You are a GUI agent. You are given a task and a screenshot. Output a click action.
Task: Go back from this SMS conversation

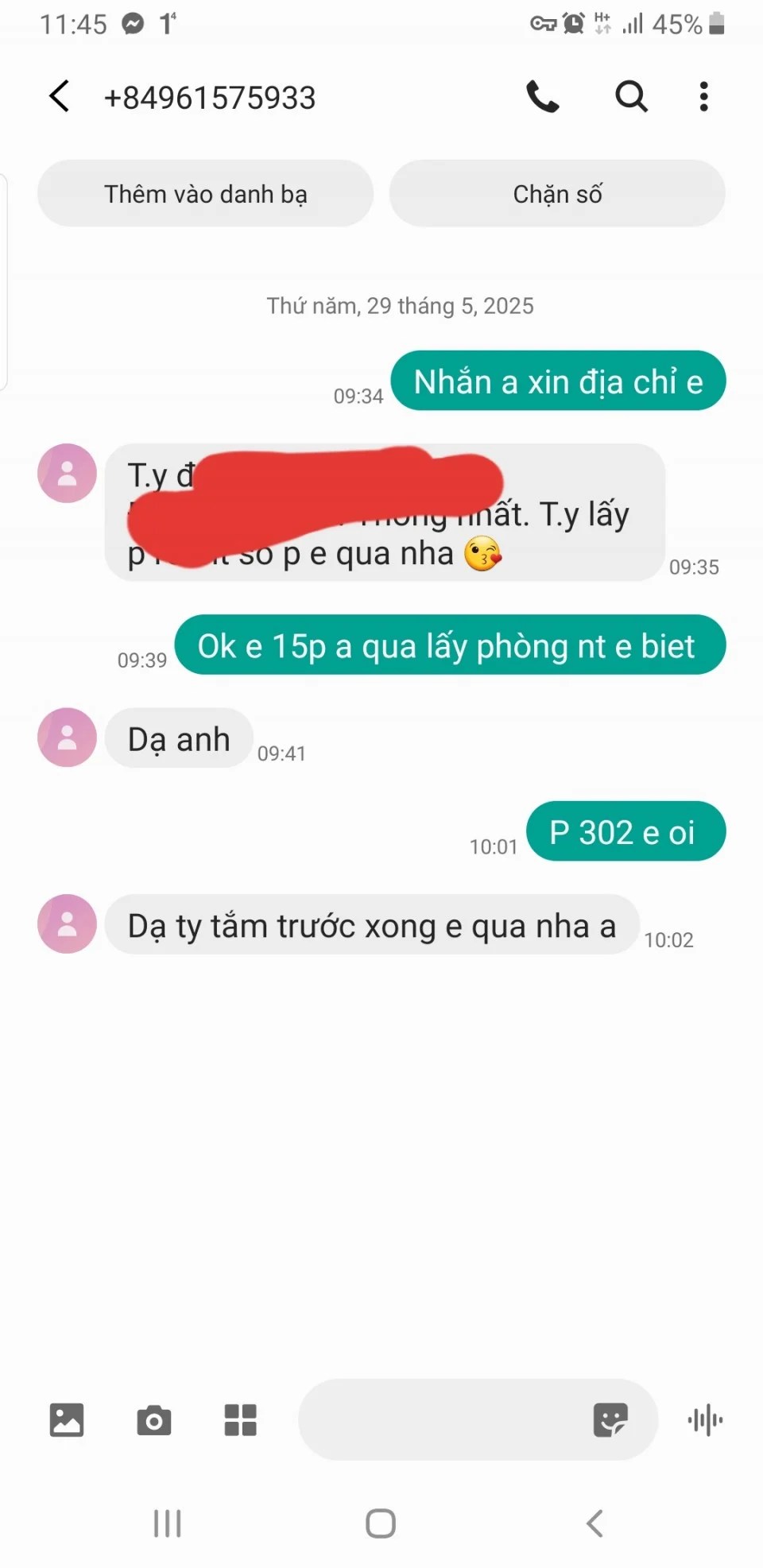60,97
